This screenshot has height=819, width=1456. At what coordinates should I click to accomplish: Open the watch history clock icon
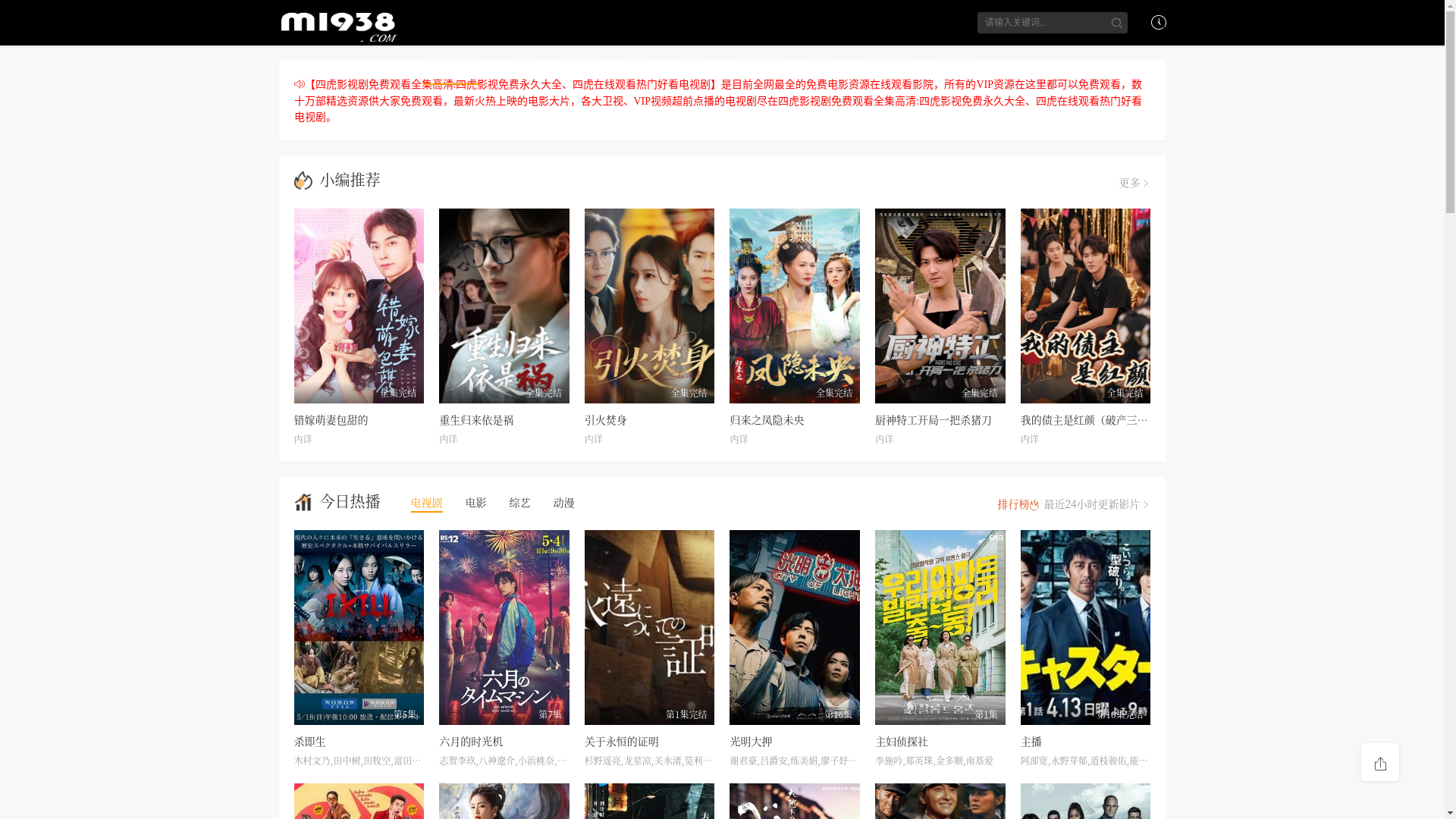pos(1158,23)
